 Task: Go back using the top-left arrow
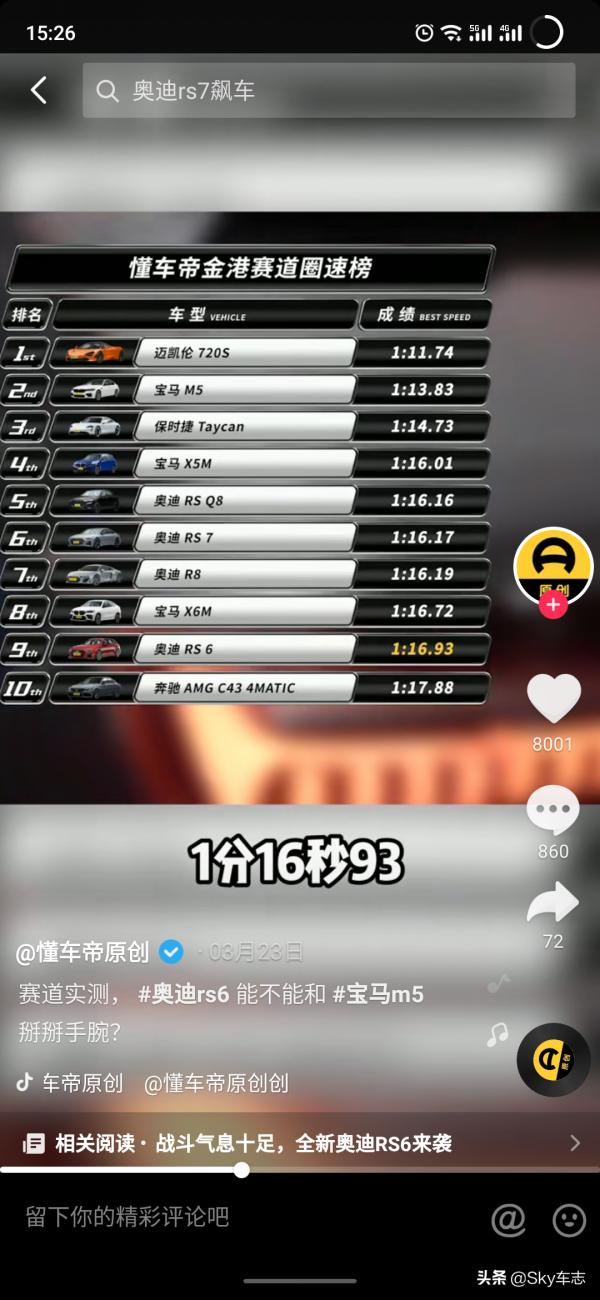(x=39, y=91)
